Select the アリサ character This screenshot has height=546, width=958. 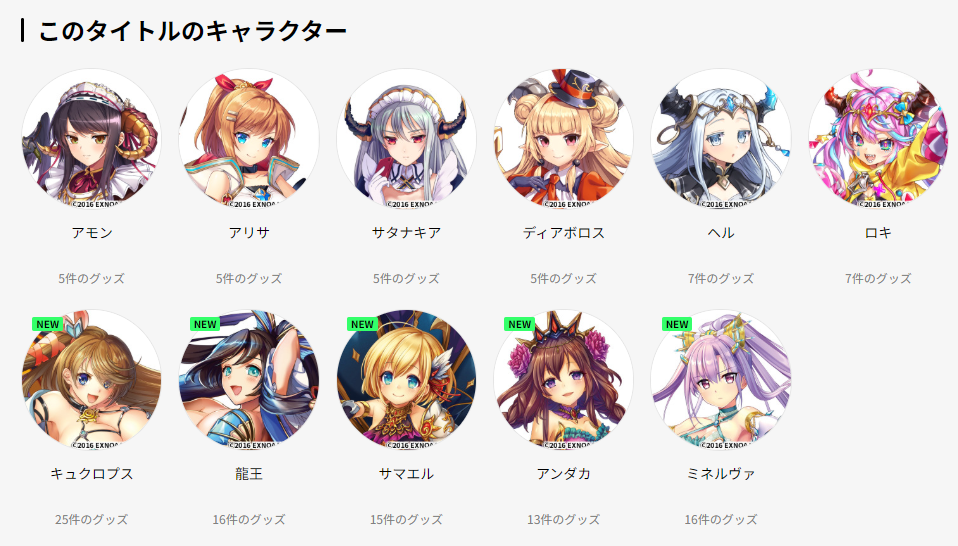click(x=249, y=139)
